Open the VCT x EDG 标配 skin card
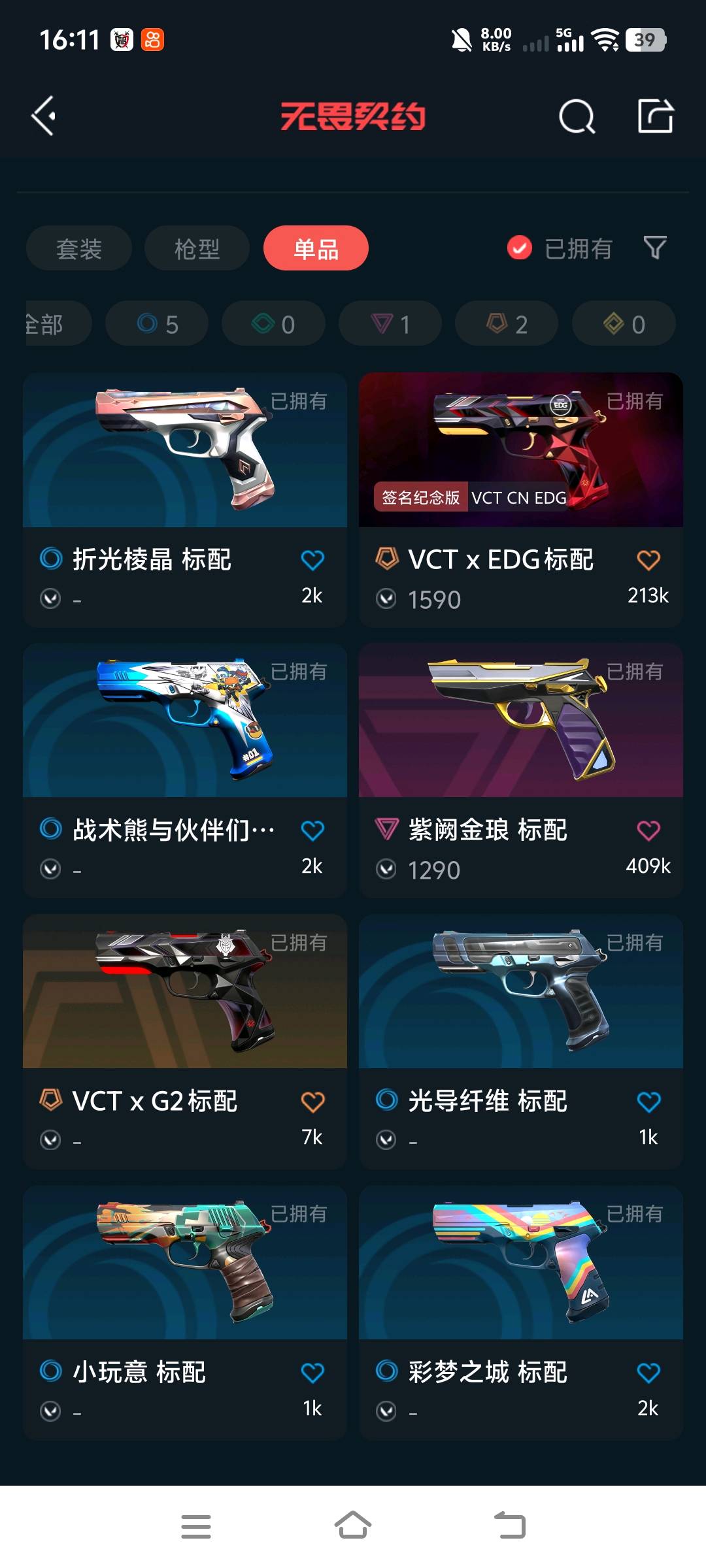Image resolution: width=706 pixels, height=1568 pixels. (x=520, y=451)
